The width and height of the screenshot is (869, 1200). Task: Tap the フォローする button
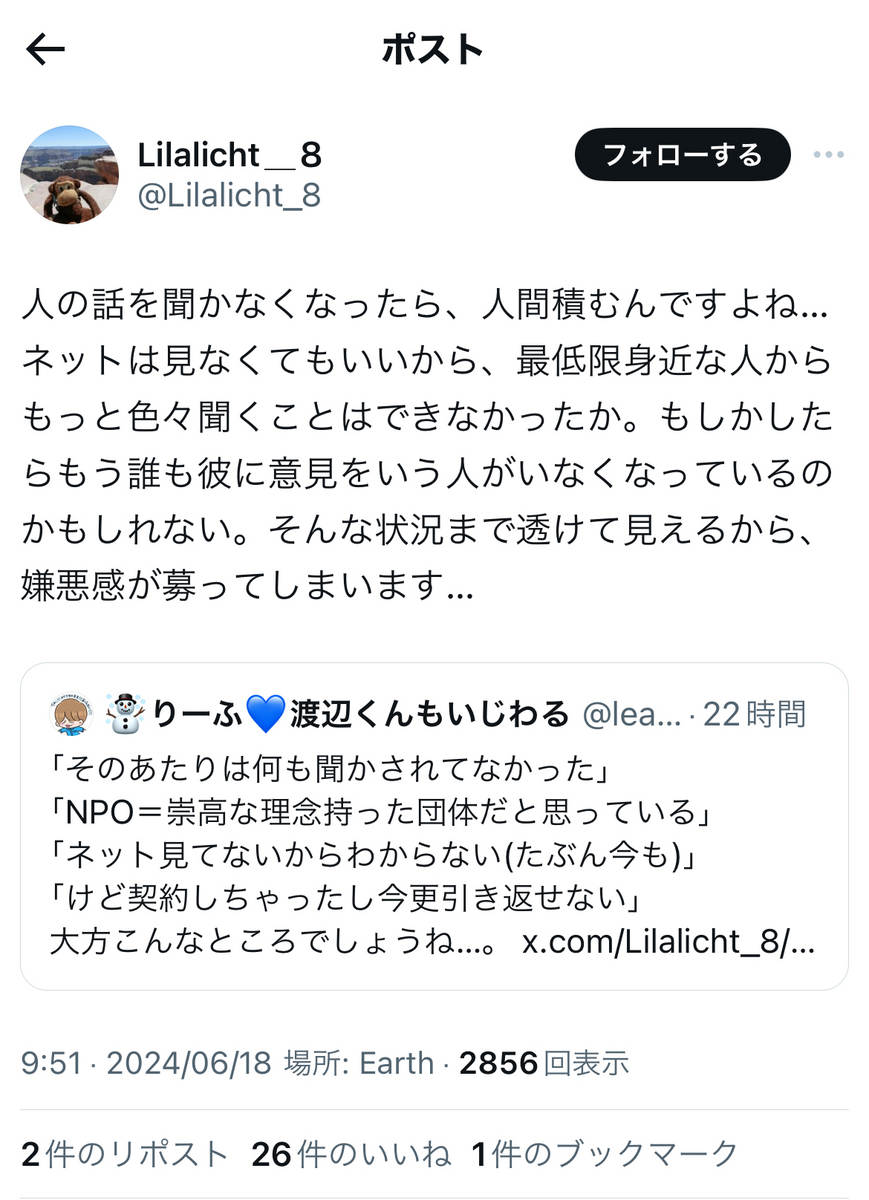[x=682, y=155]
